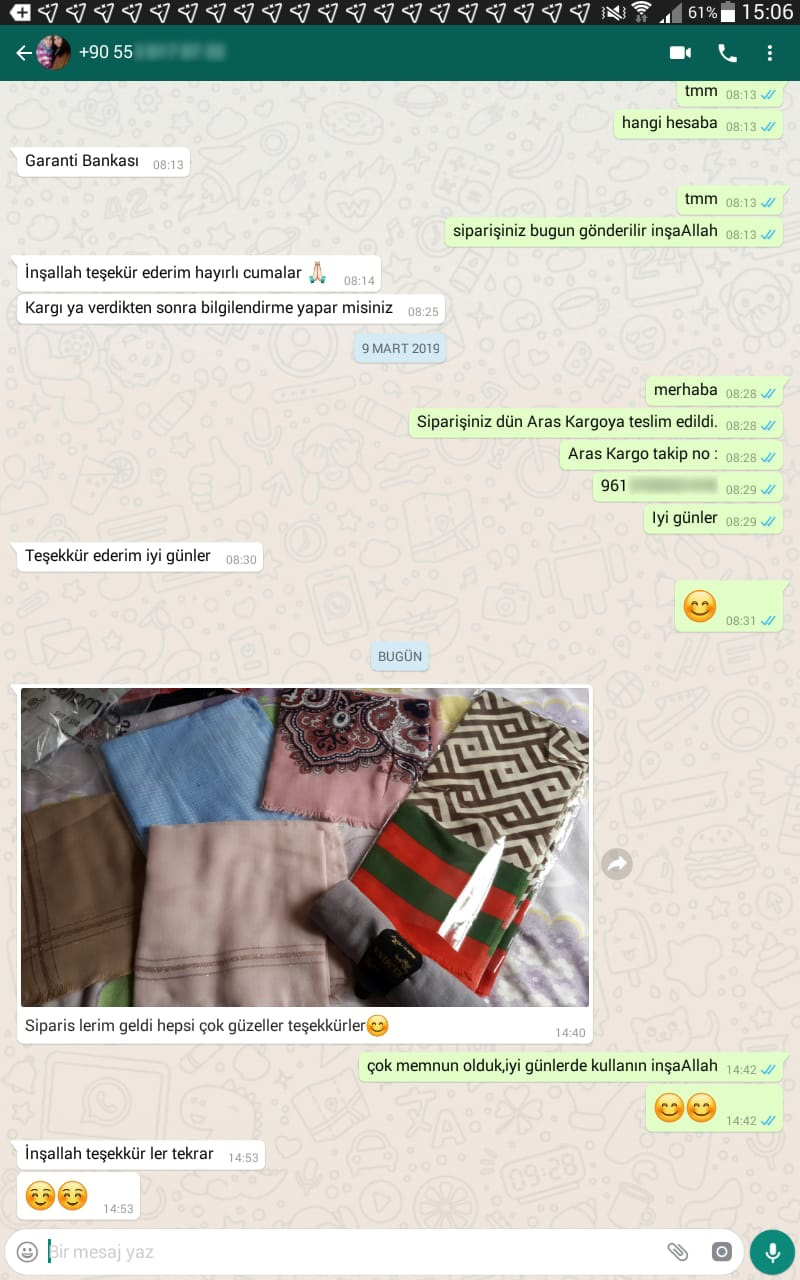The image size is (800, 1280).
Task: Open the attachment paperclip menu
Action: click(677, 1252)
